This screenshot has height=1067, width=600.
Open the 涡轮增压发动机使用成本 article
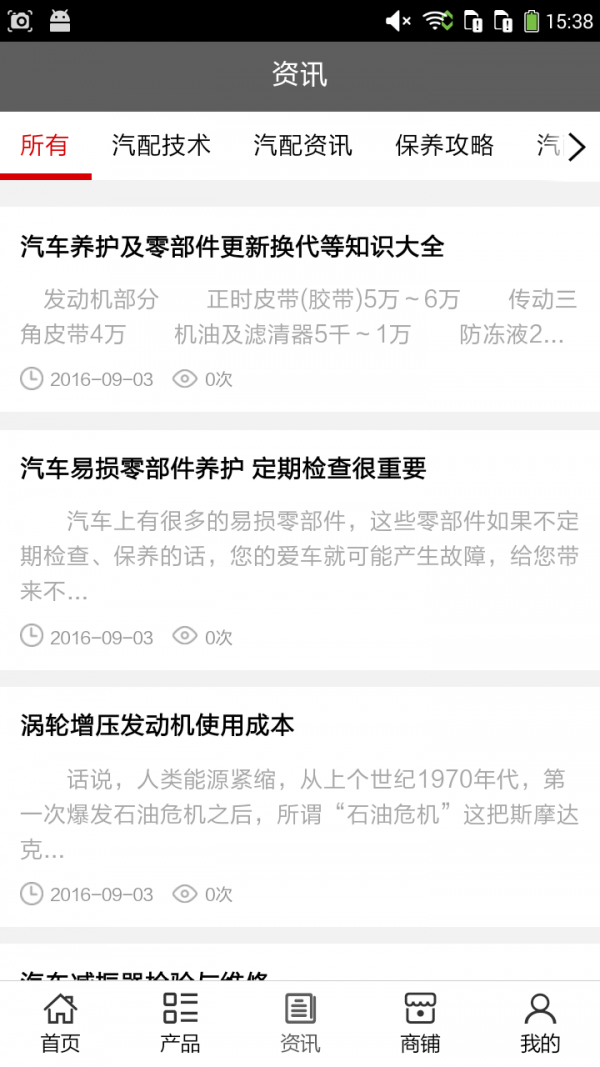(x=157, y=725)
